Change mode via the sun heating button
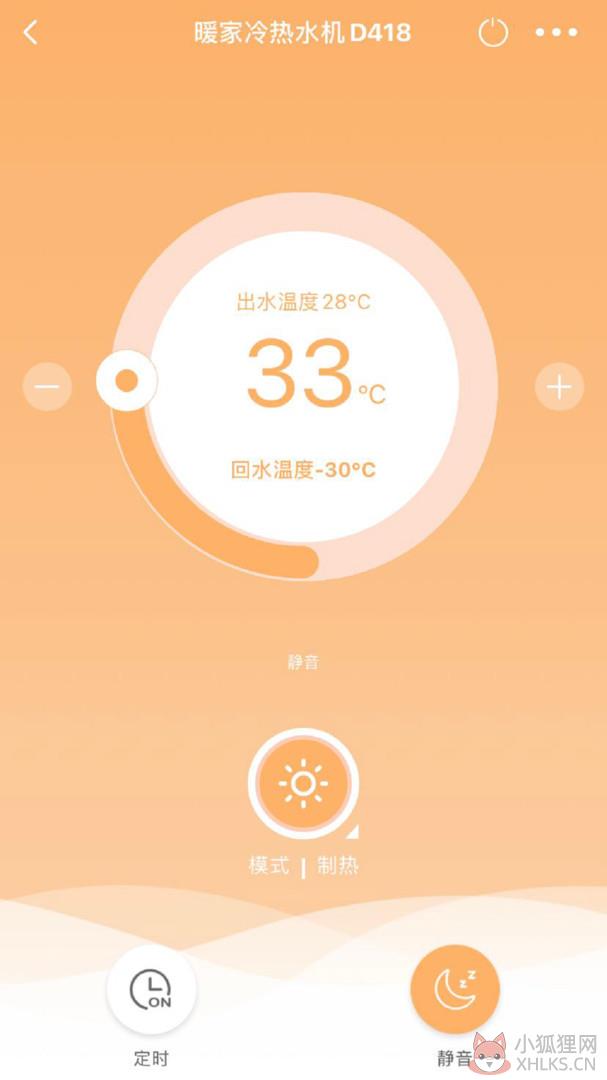This screenshot has width=607, height=1080. click(x=303, y=783)
